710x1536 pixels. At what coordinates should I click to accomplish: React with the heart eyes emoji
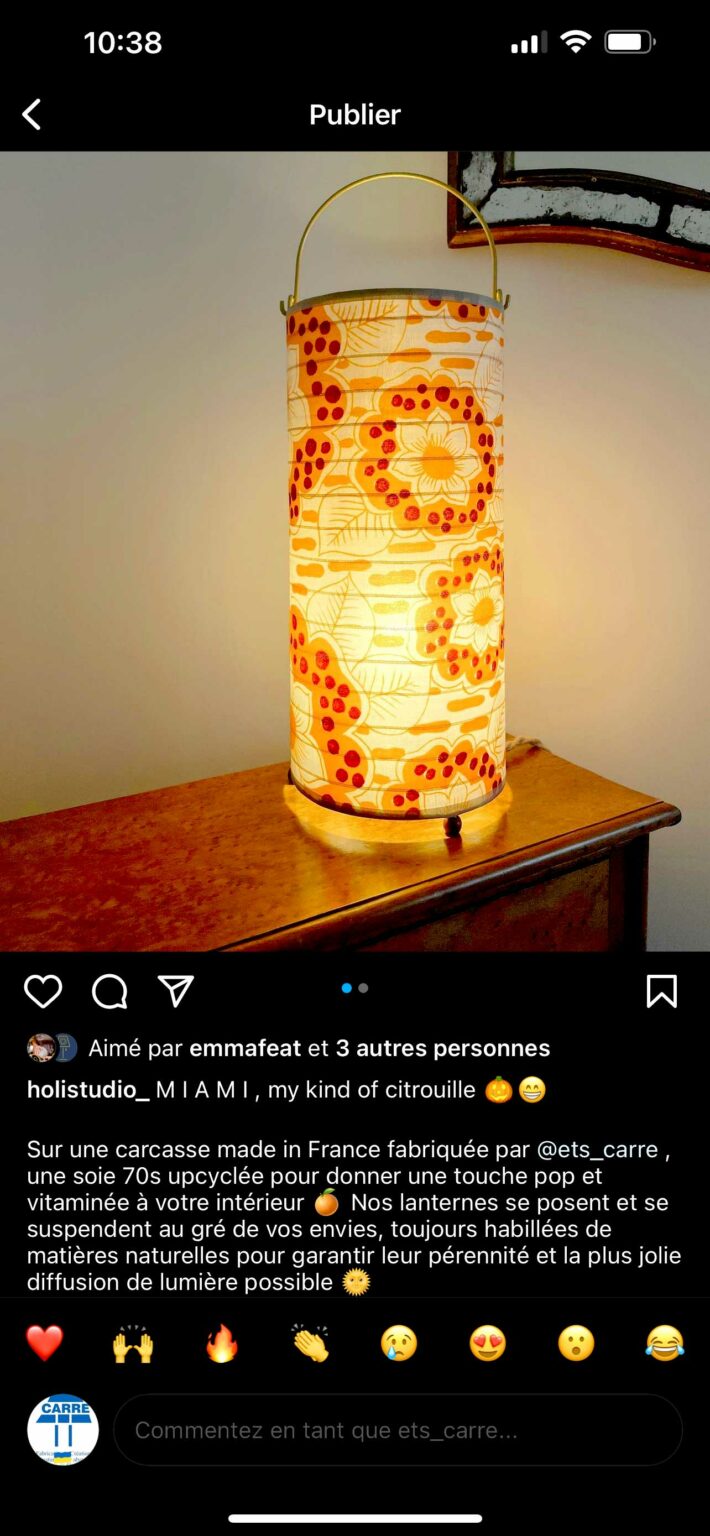coord(487,1343)
